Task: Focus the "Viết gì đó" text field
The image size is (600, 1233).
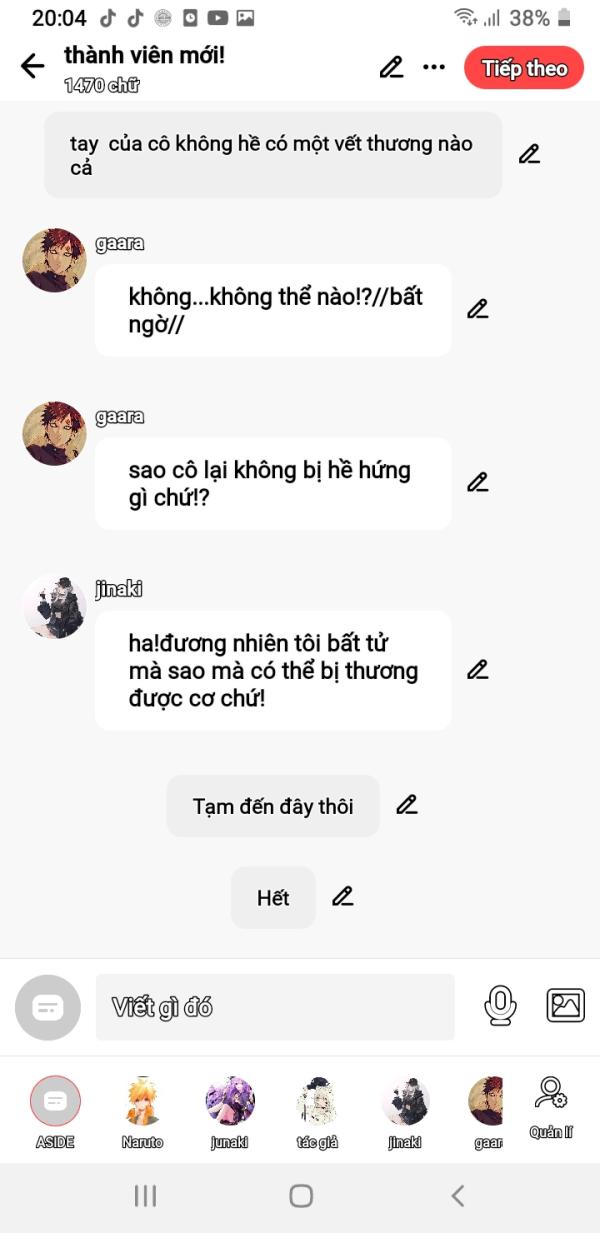Action: pyautogui.click(x=275, y=1007)
